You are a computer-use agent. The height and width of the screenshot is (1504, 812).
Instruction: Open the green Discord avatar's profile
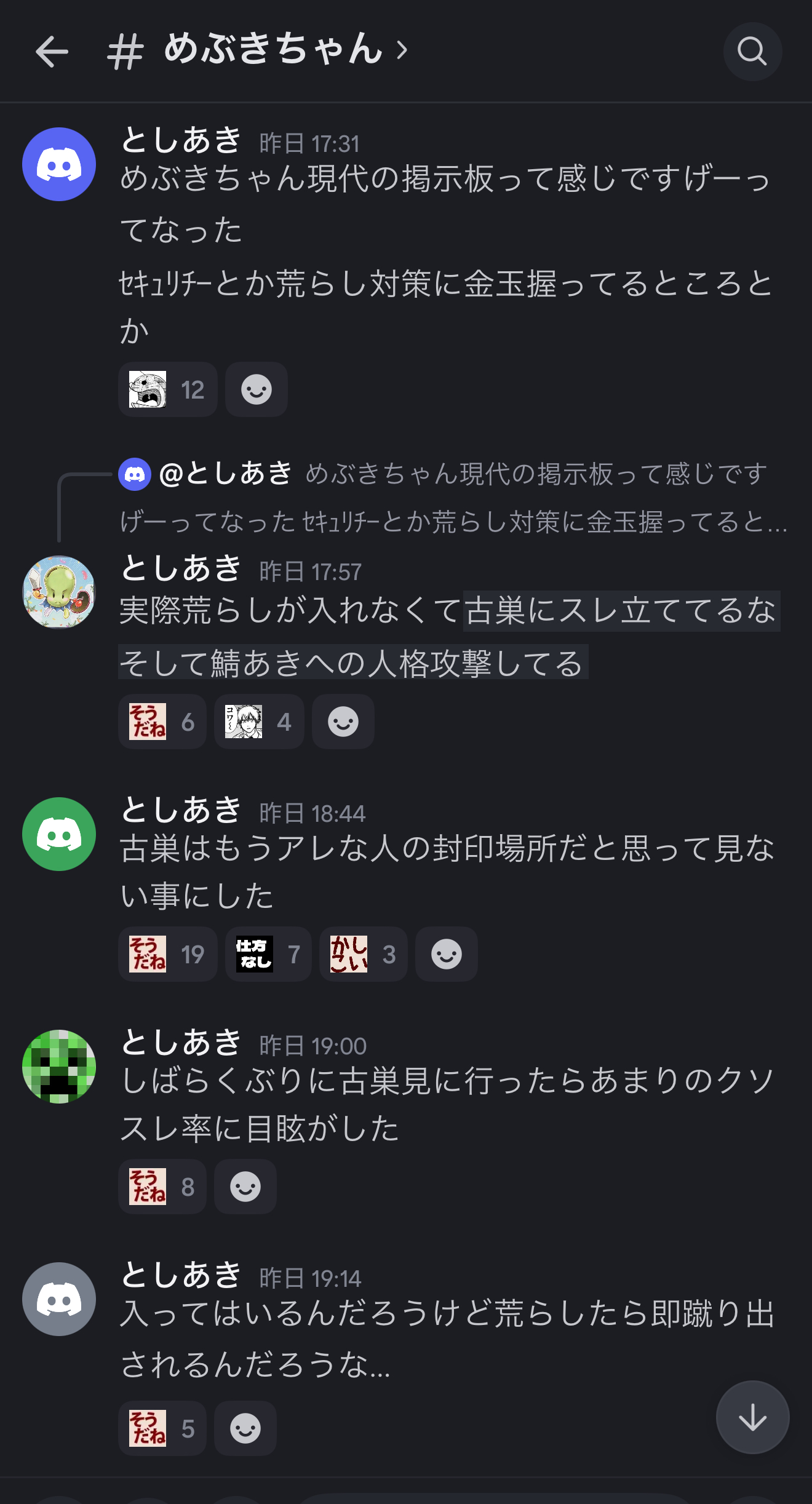click(59, 834)
